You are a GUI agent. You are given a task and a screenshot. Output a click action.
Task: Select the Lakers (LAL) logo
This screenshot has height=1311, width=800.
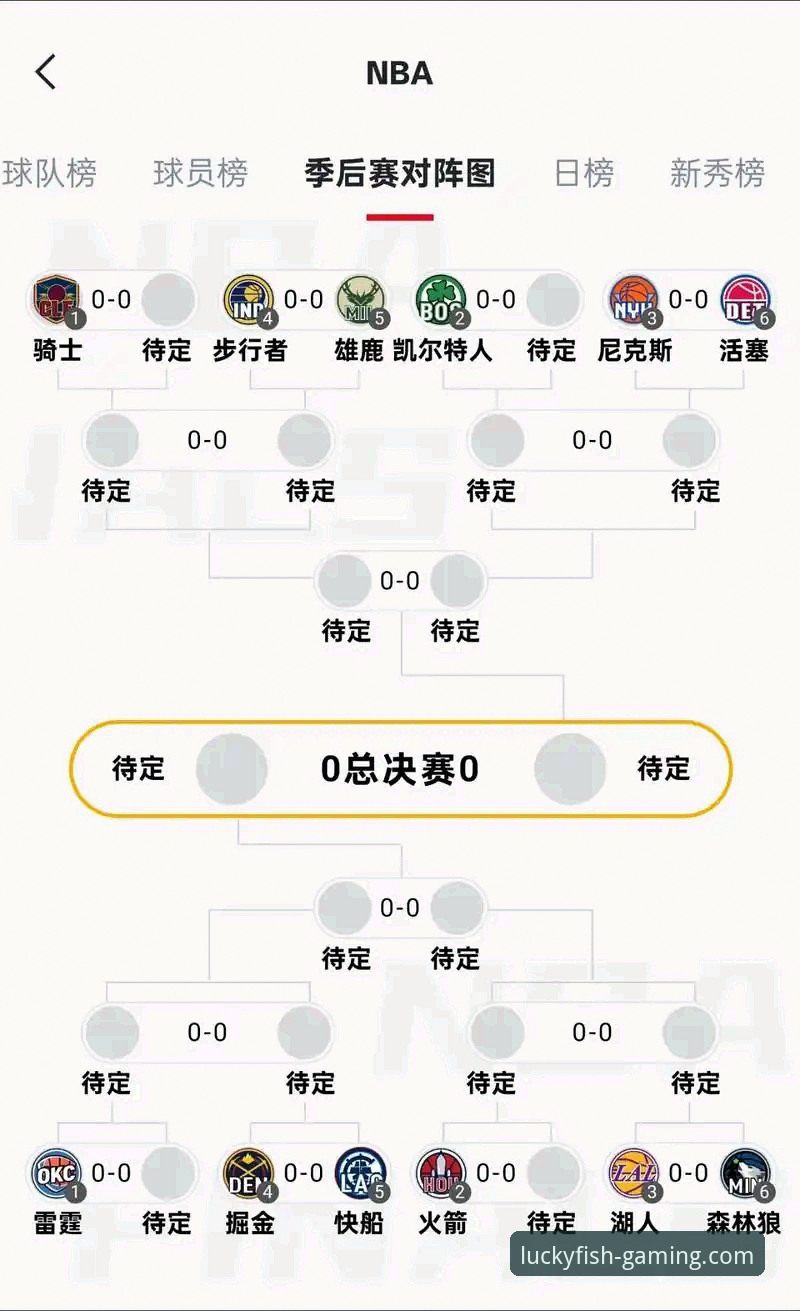tap(633, 1173)
